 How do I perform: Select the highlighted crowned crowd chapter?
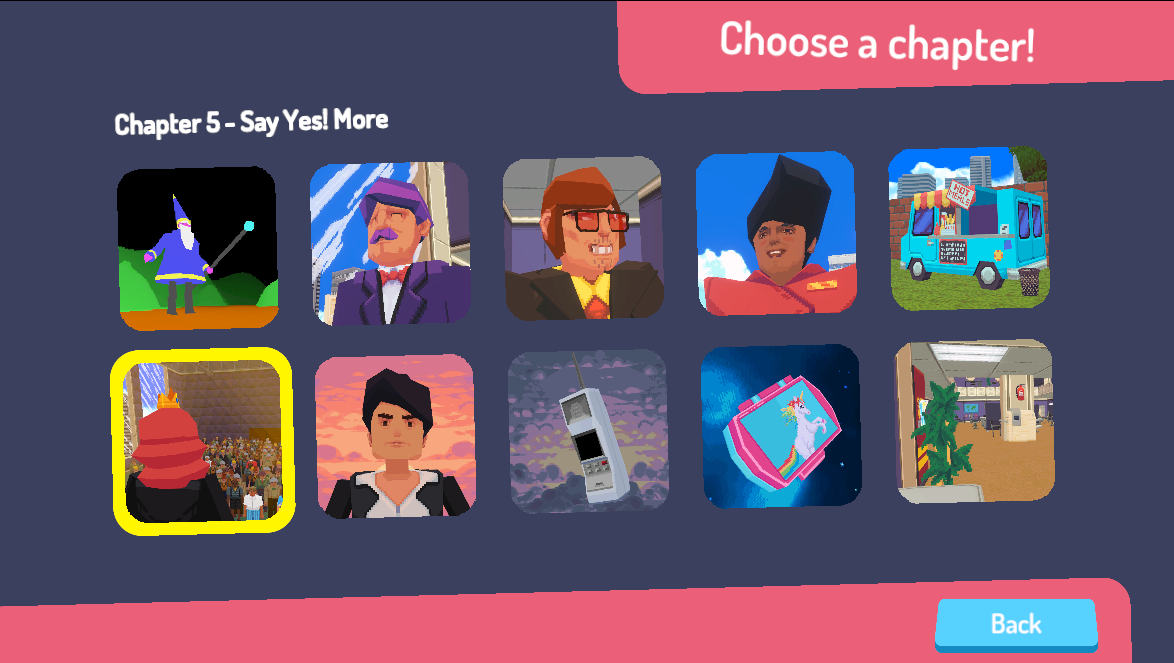point(202,440)
